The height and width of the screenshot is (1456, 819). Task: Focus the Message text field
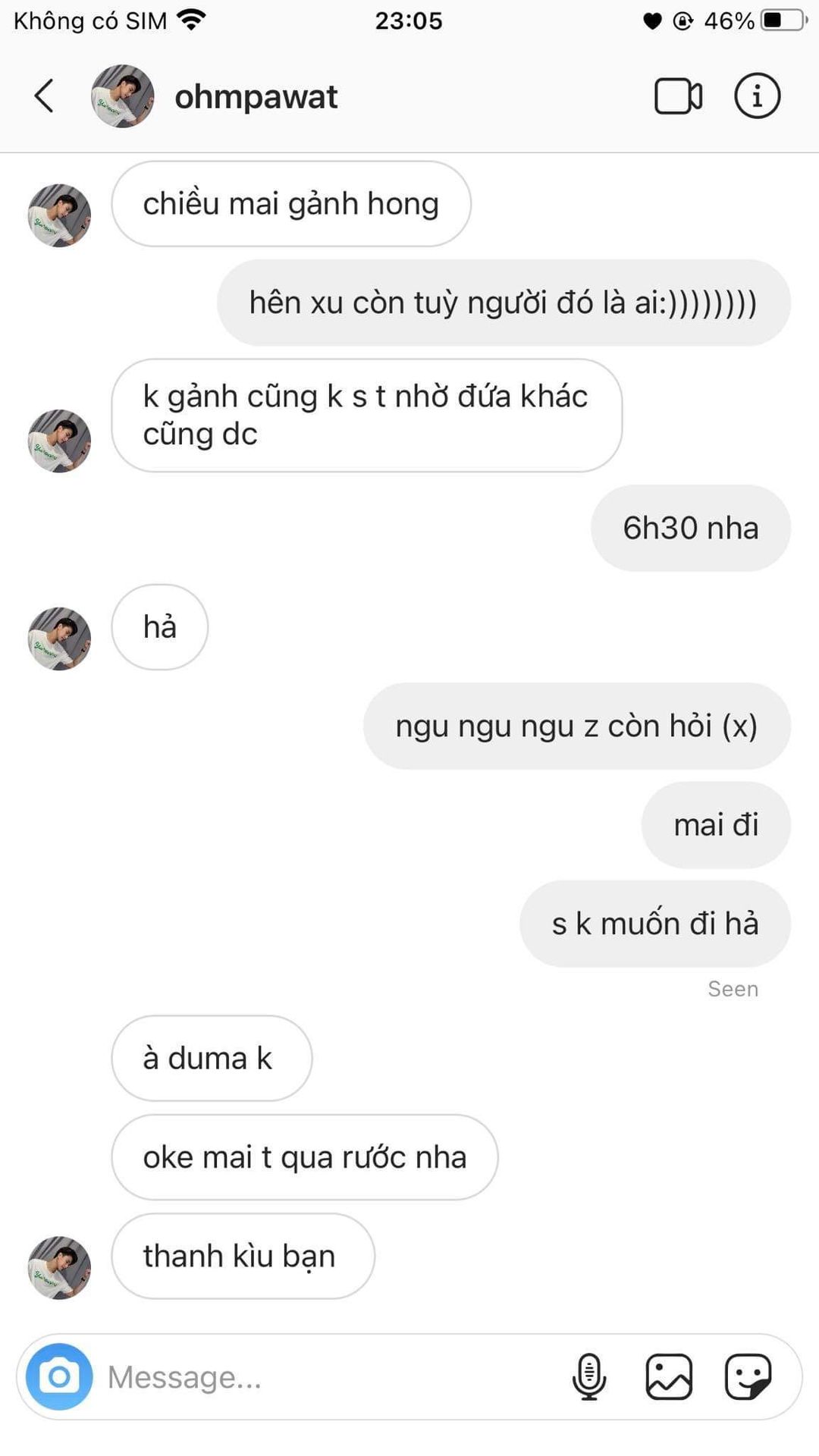pos(326,1377)
